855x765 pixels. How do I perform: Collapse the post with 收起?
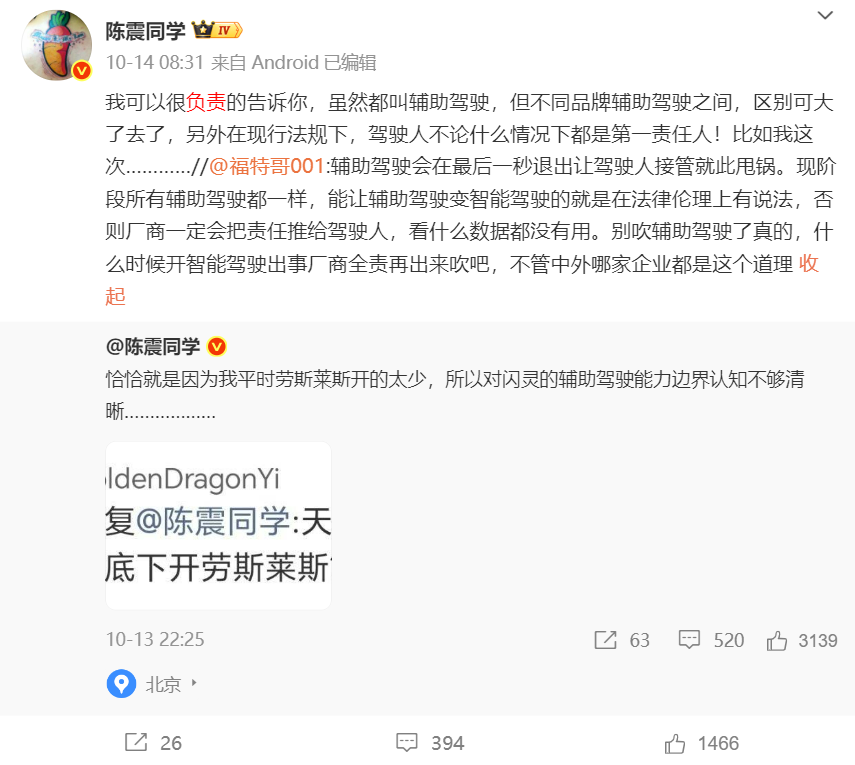[x=811, y=265]
